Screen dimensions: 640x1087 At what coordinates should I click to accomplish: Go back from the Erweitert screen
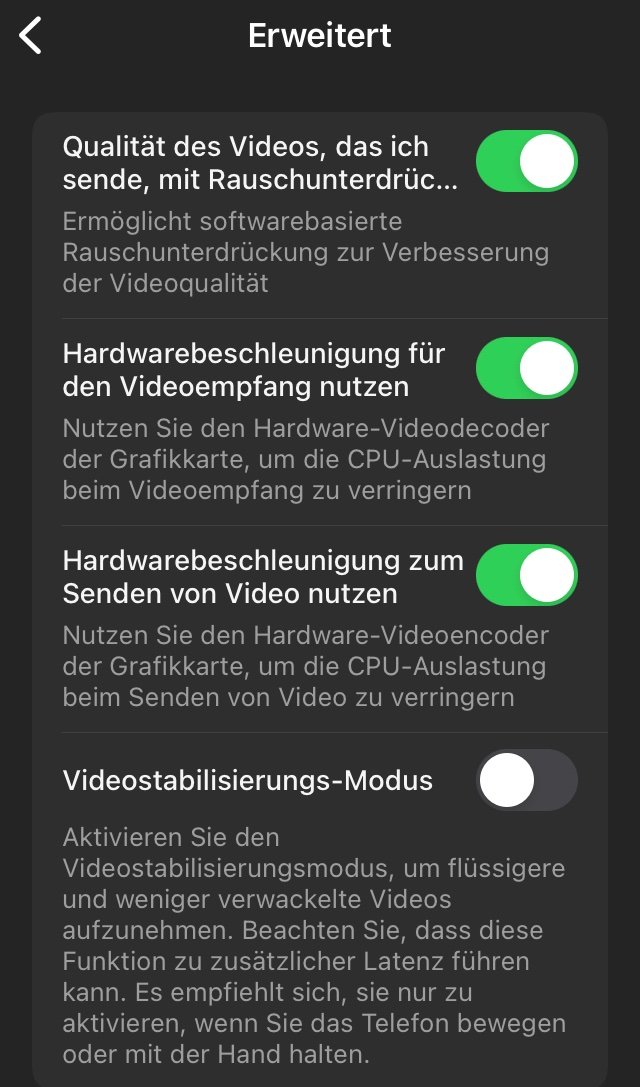[x=31, y=35]
